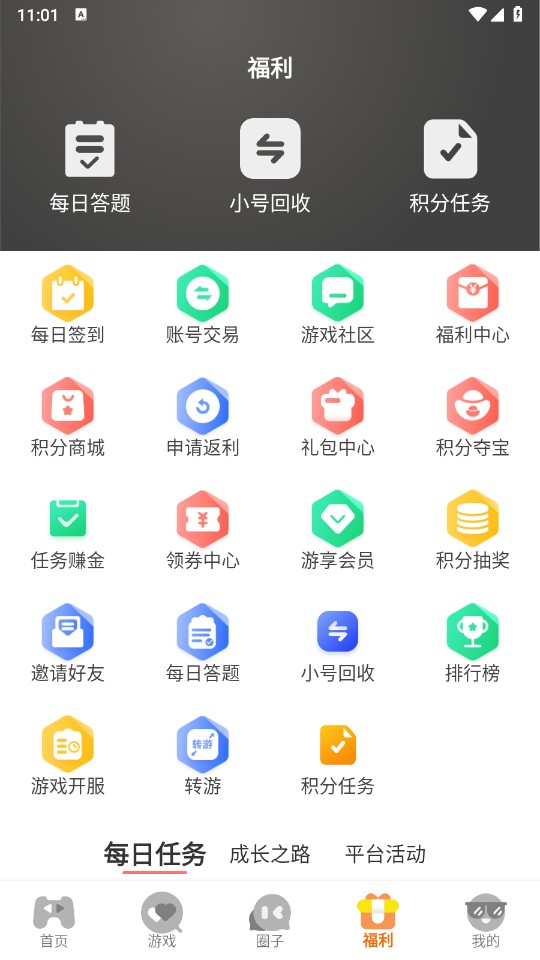
Task: Open 每日签到 daily check-in
Action: point(67,304)
